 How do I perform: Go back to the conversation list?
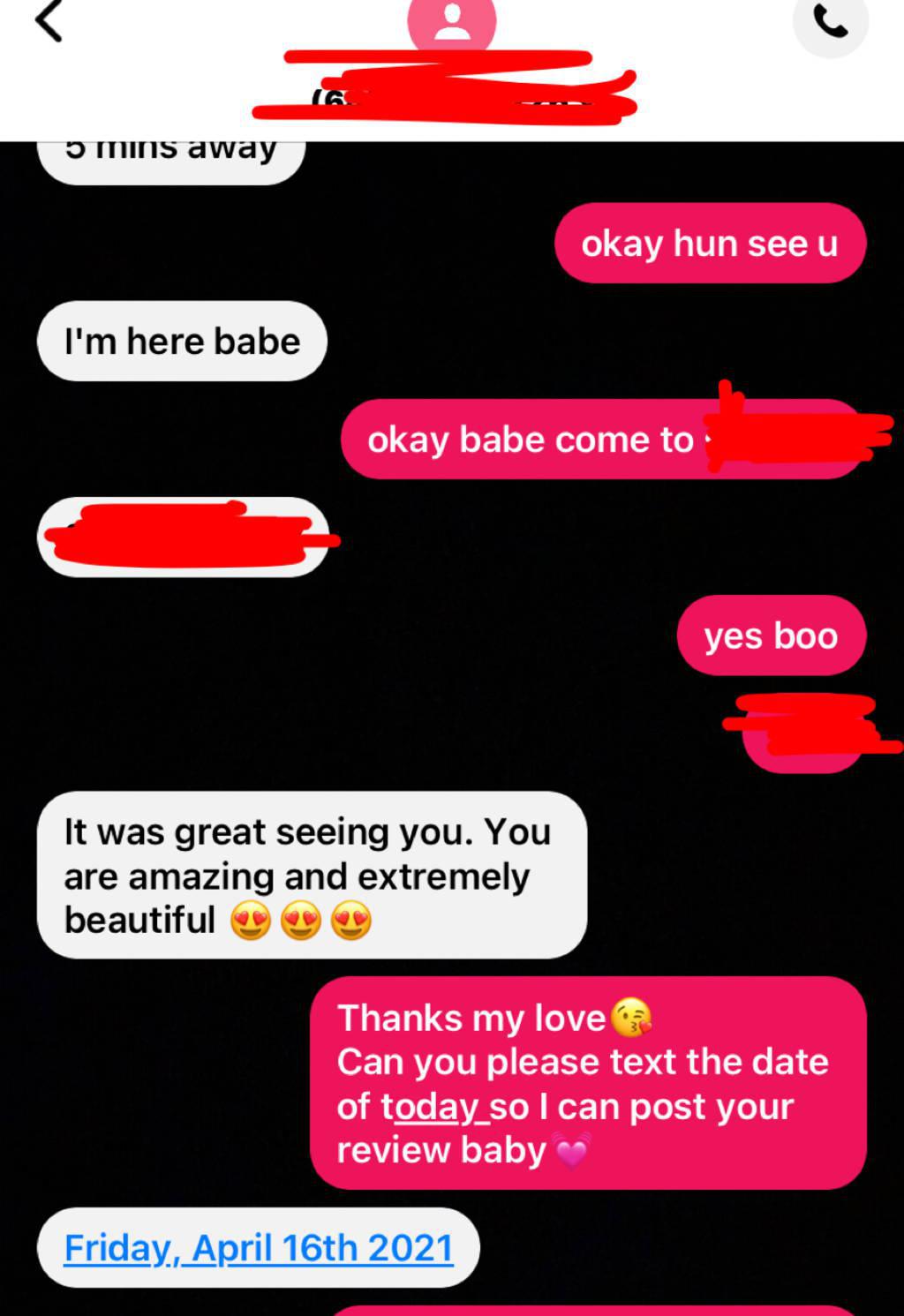pos(49,20)
